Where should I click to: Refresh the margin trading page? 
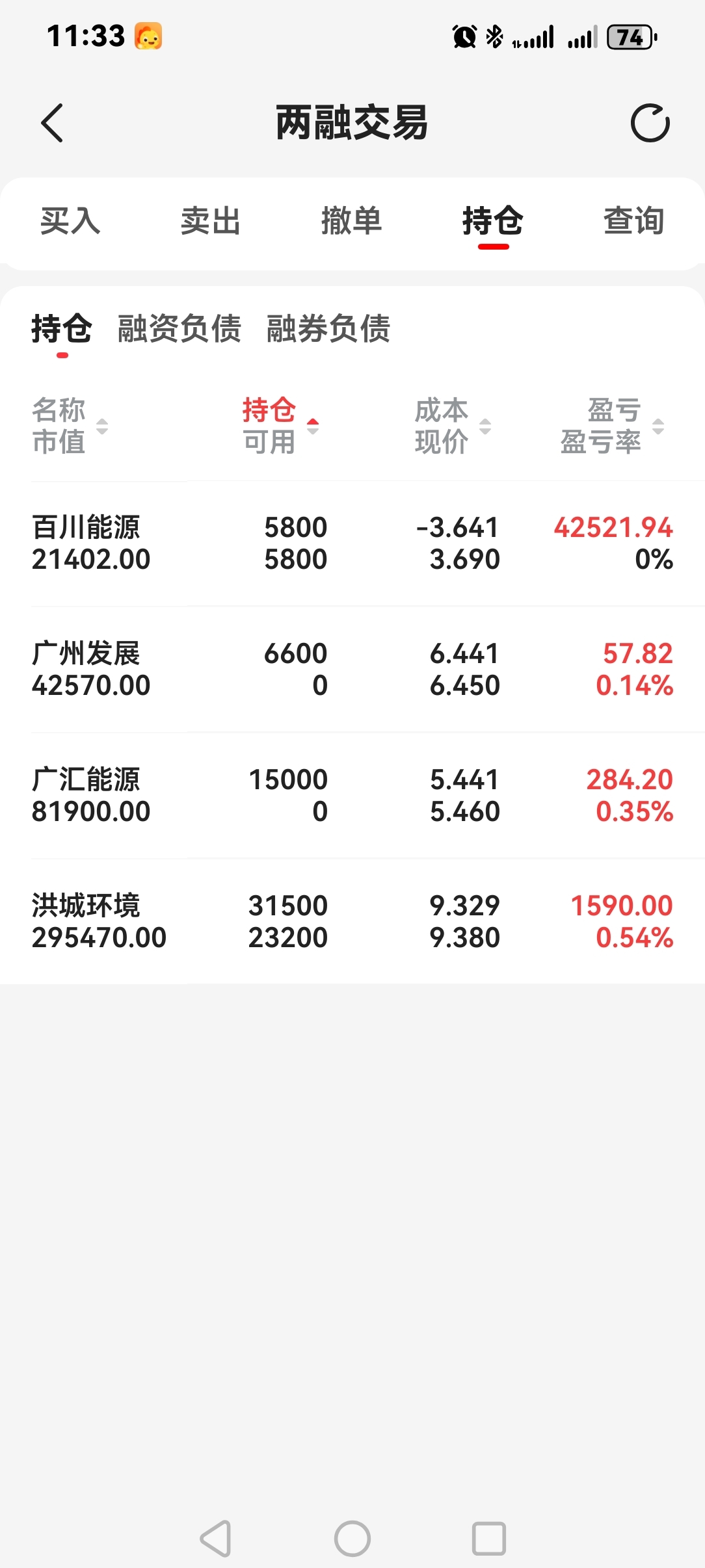650,123
